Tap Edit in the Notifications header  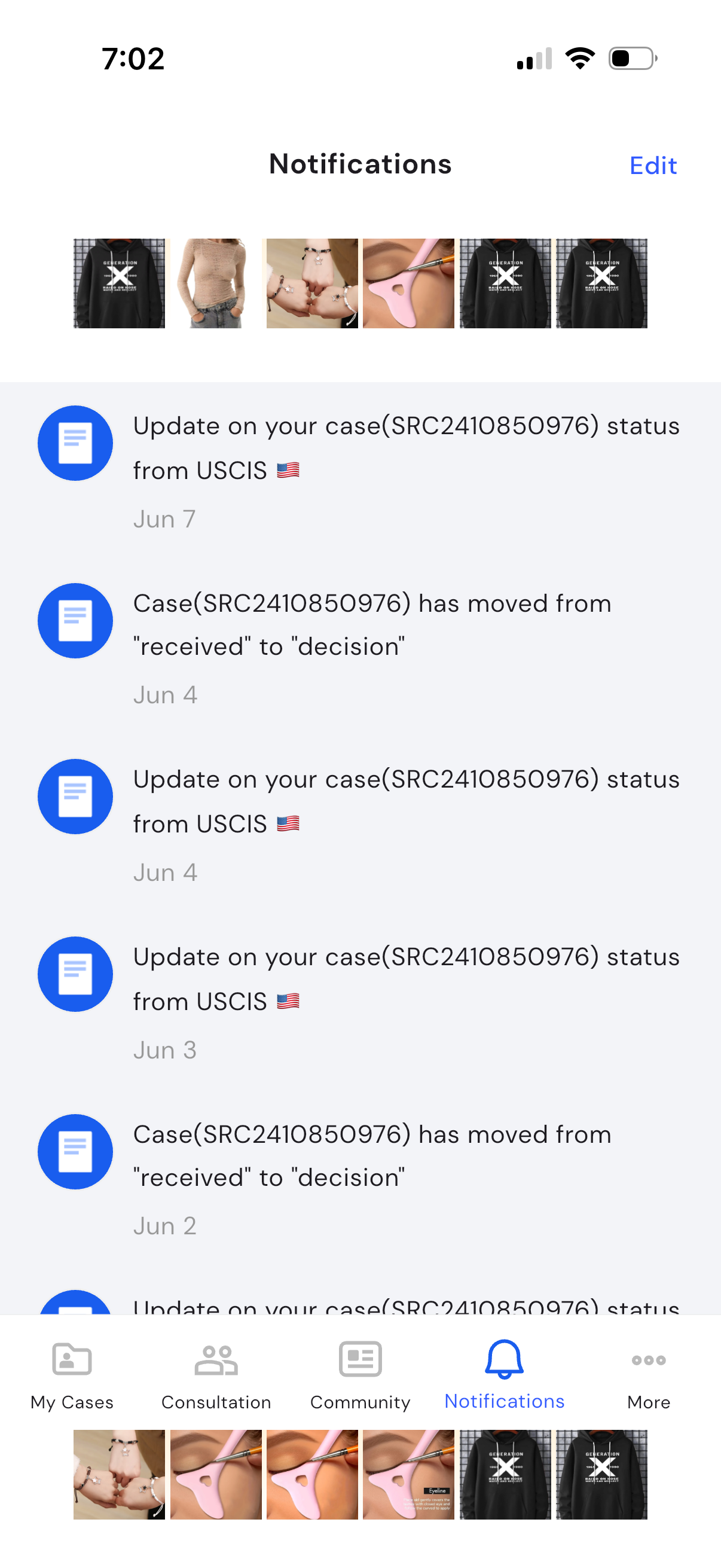652,166
